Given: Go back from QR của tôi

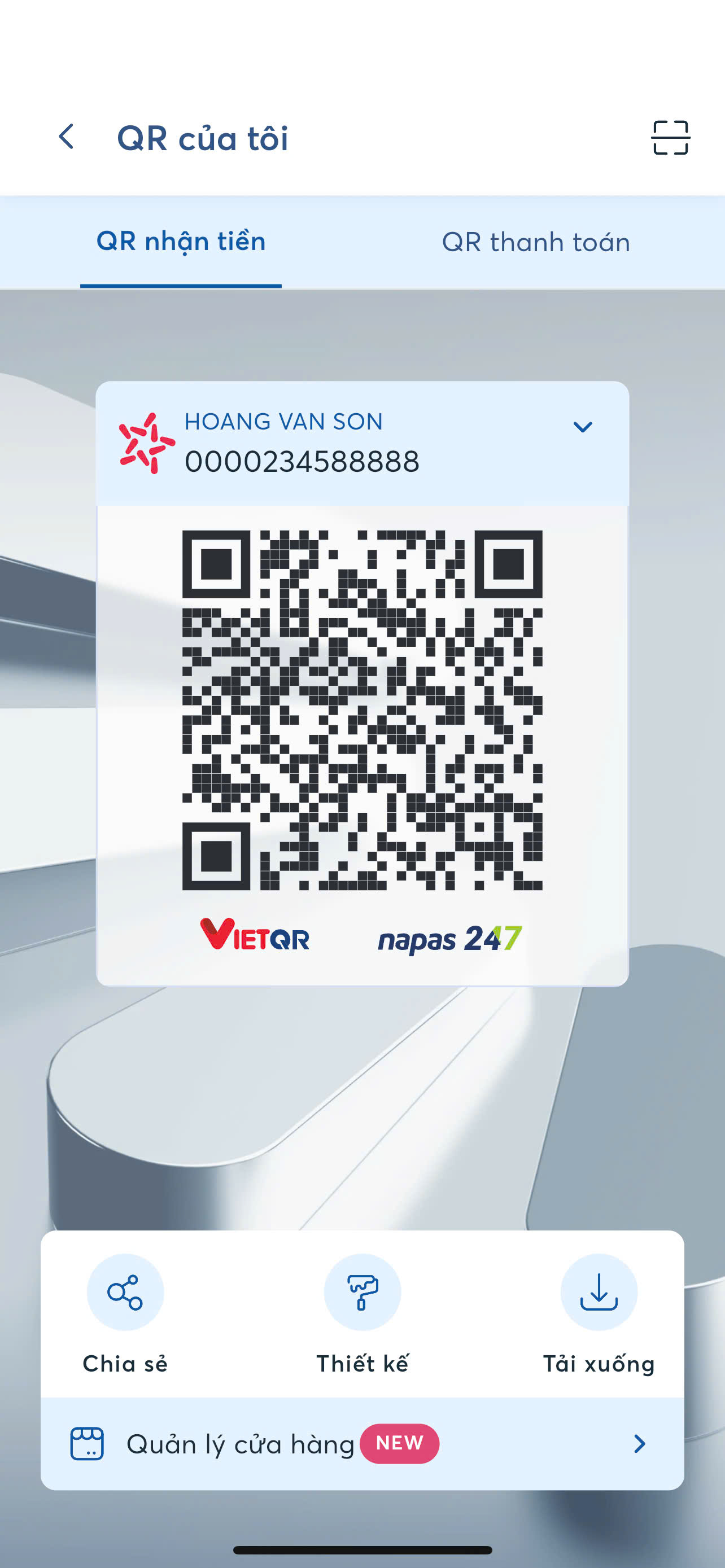Looking at the screenshot, I should tap(67, 137).
